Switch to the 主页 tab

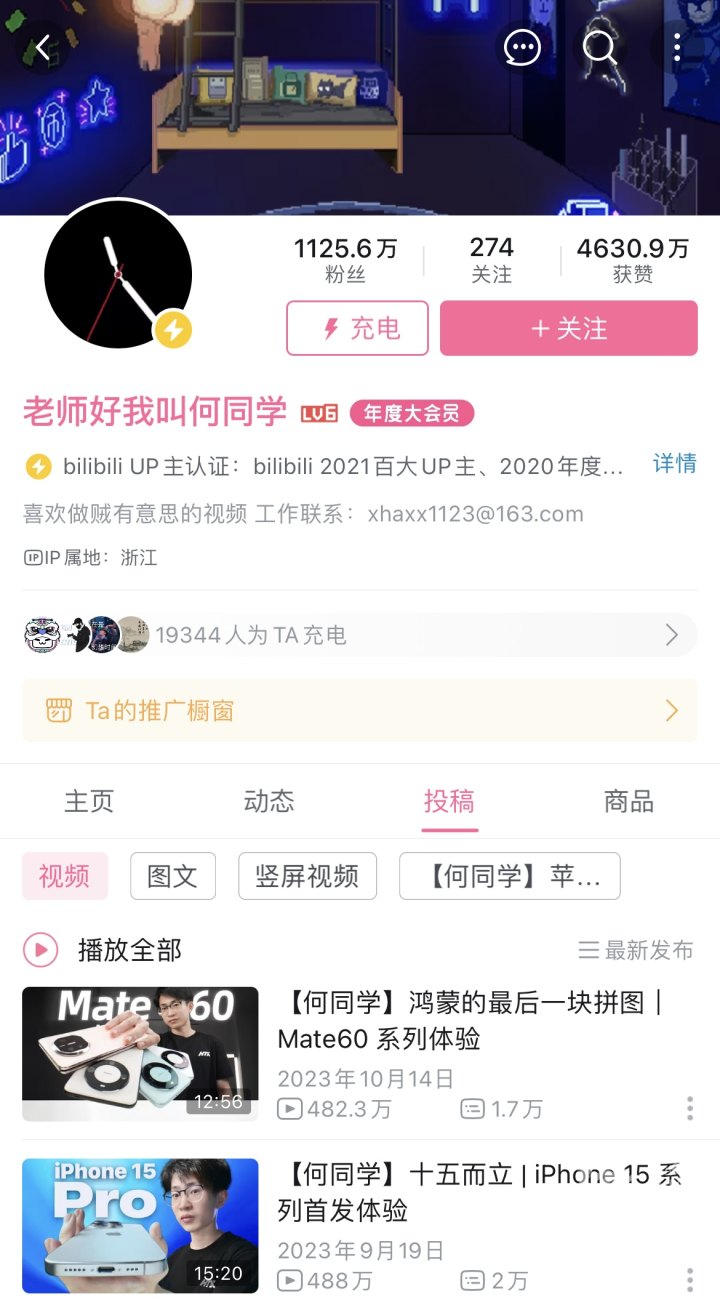(89, 801)
